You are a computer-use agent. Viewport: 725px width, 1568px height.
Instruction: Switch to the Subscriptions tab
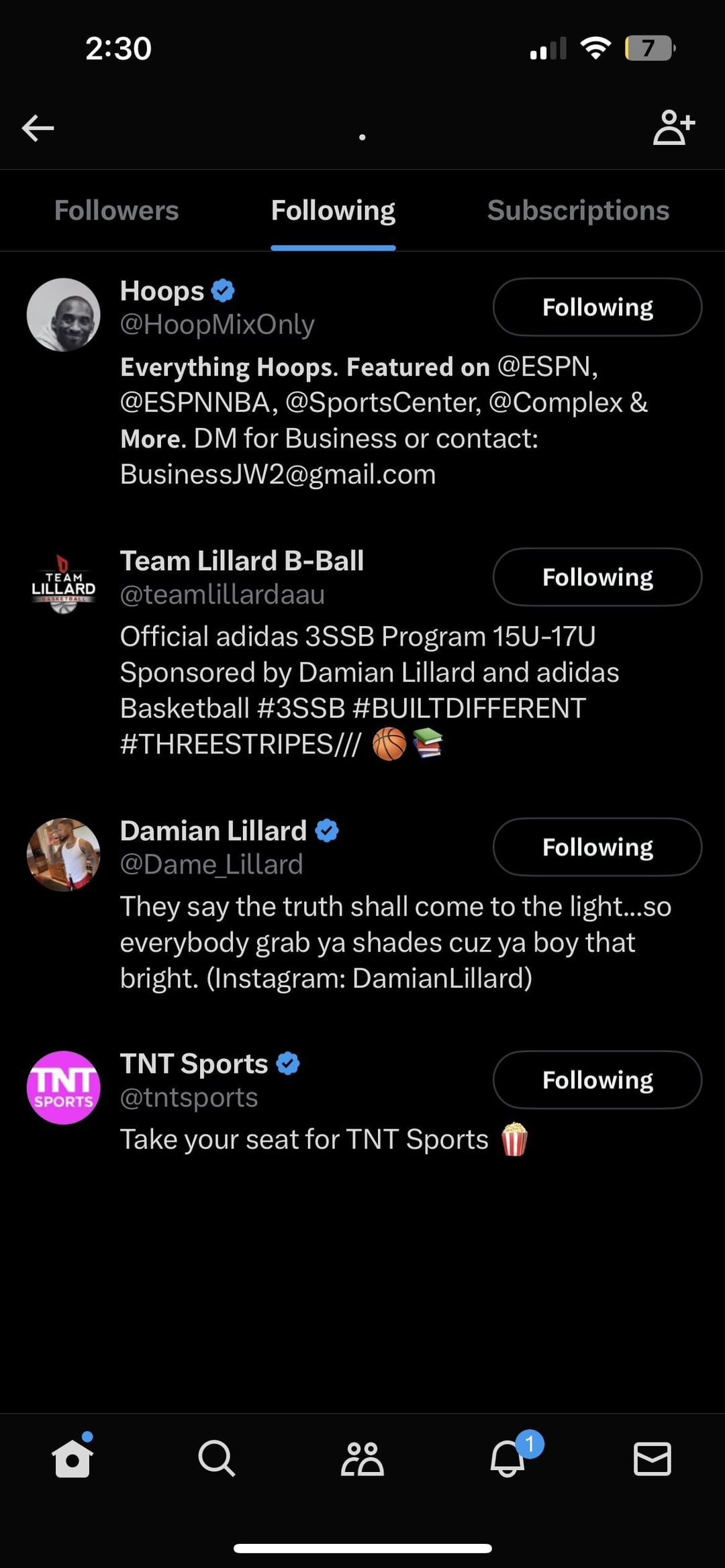[578, 211]
